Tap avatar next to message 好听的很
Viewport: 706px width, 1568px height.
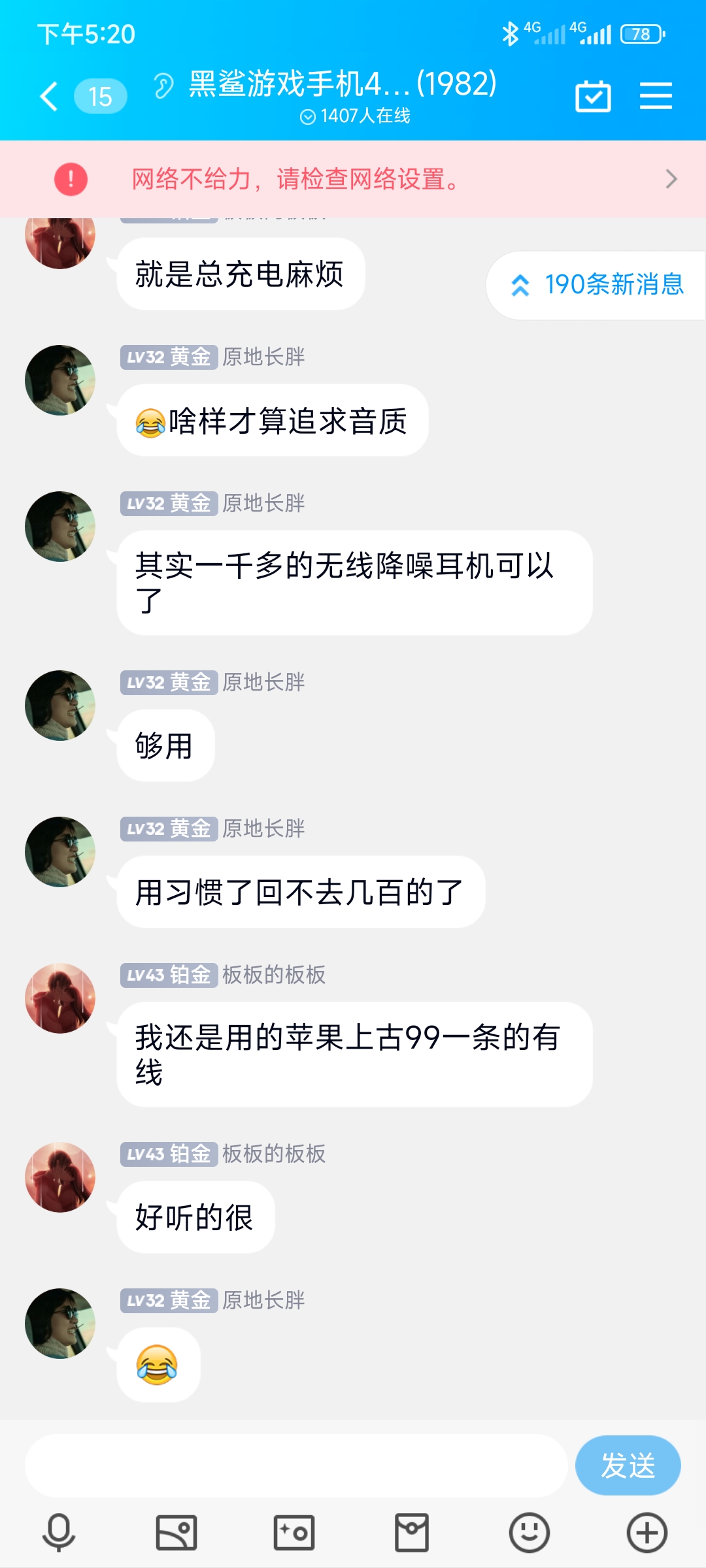[60, 1177]
